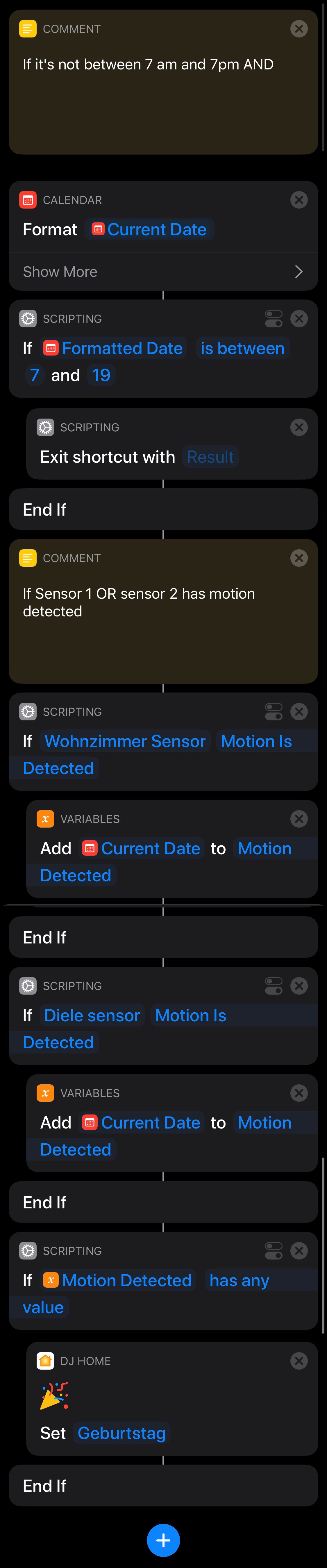Open options toggle for Formatted Date If action

(274, 319)
